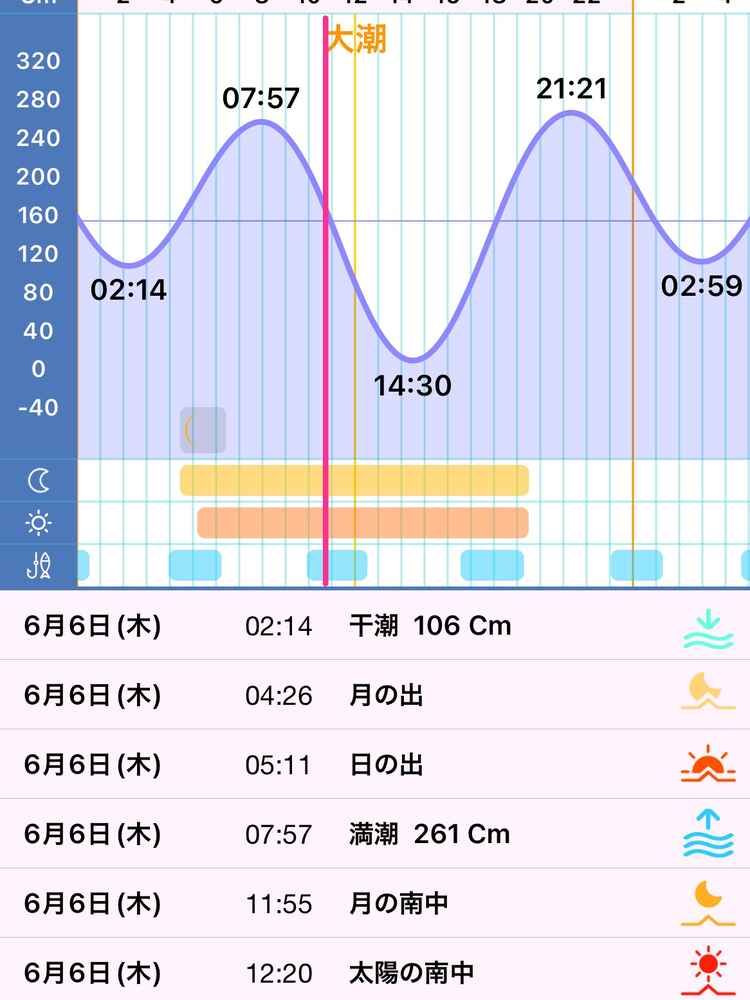Tap the 05:11 日の出 row

(x=375, y=765)
